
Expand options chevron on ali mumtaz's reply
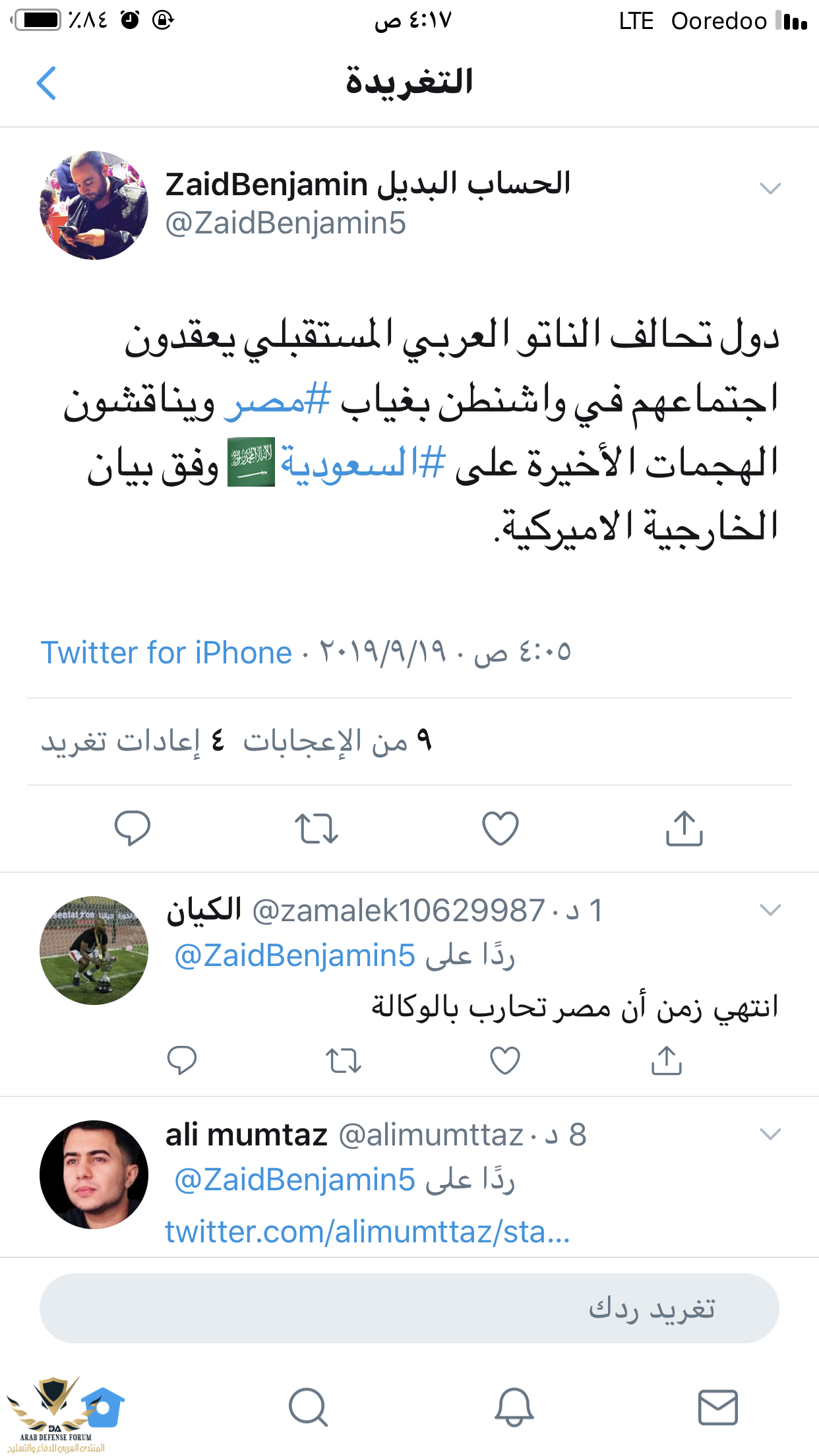click(x=770, y=1134)
